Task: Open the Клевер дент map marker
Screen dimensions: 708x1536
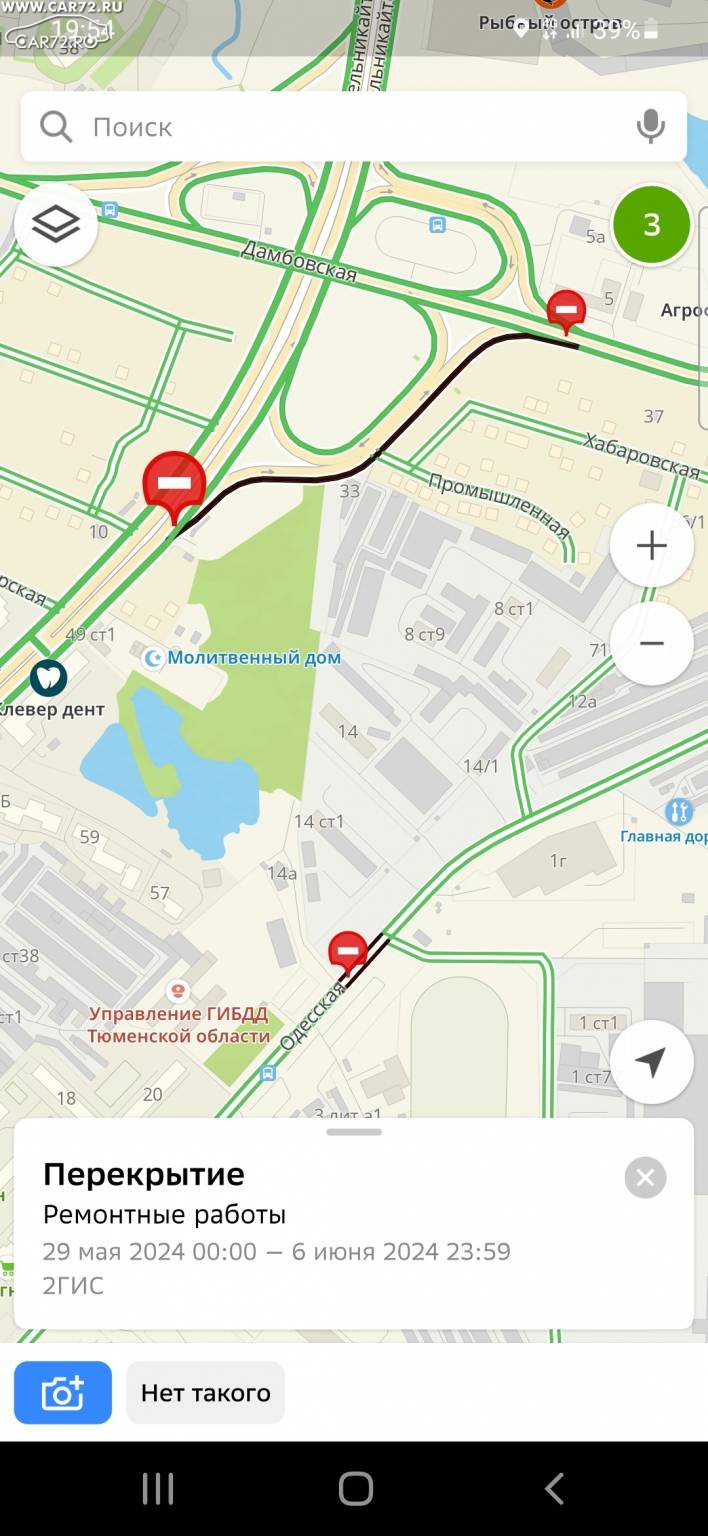Action: tap(48, 679)
